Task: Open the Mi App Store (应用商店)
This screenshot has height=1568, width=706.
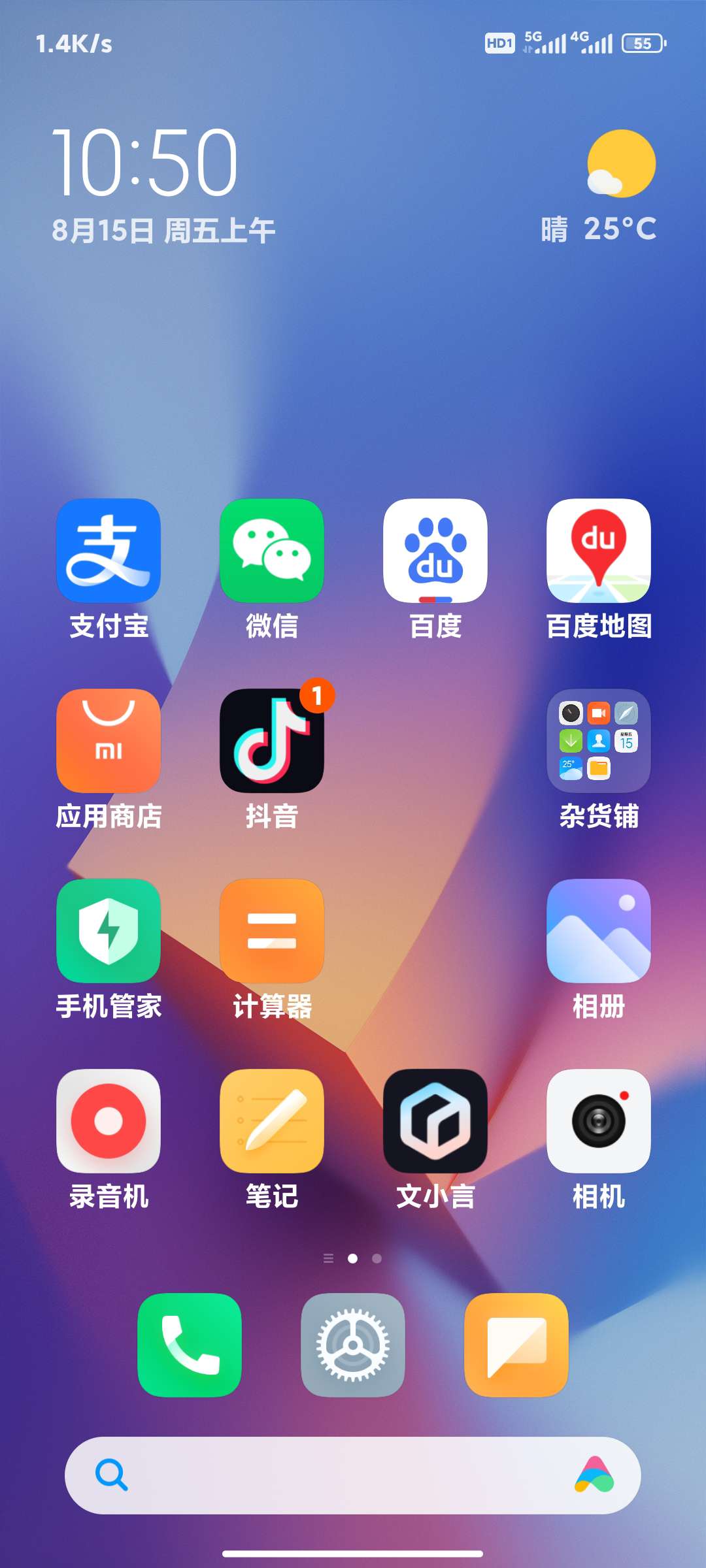Action: click(x=109, y=741)
